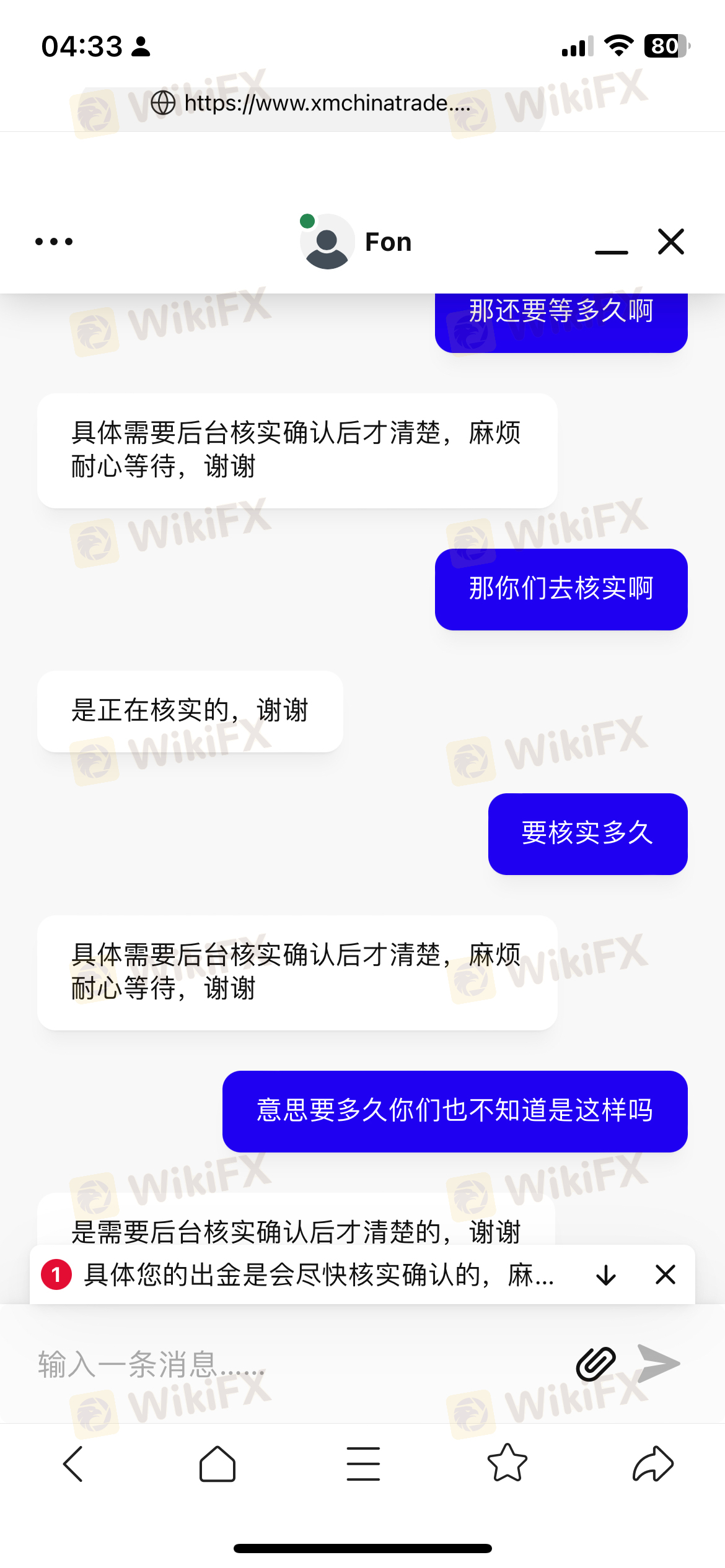
Task: Share this page from the toolbar
Action: click(652, 1464)
